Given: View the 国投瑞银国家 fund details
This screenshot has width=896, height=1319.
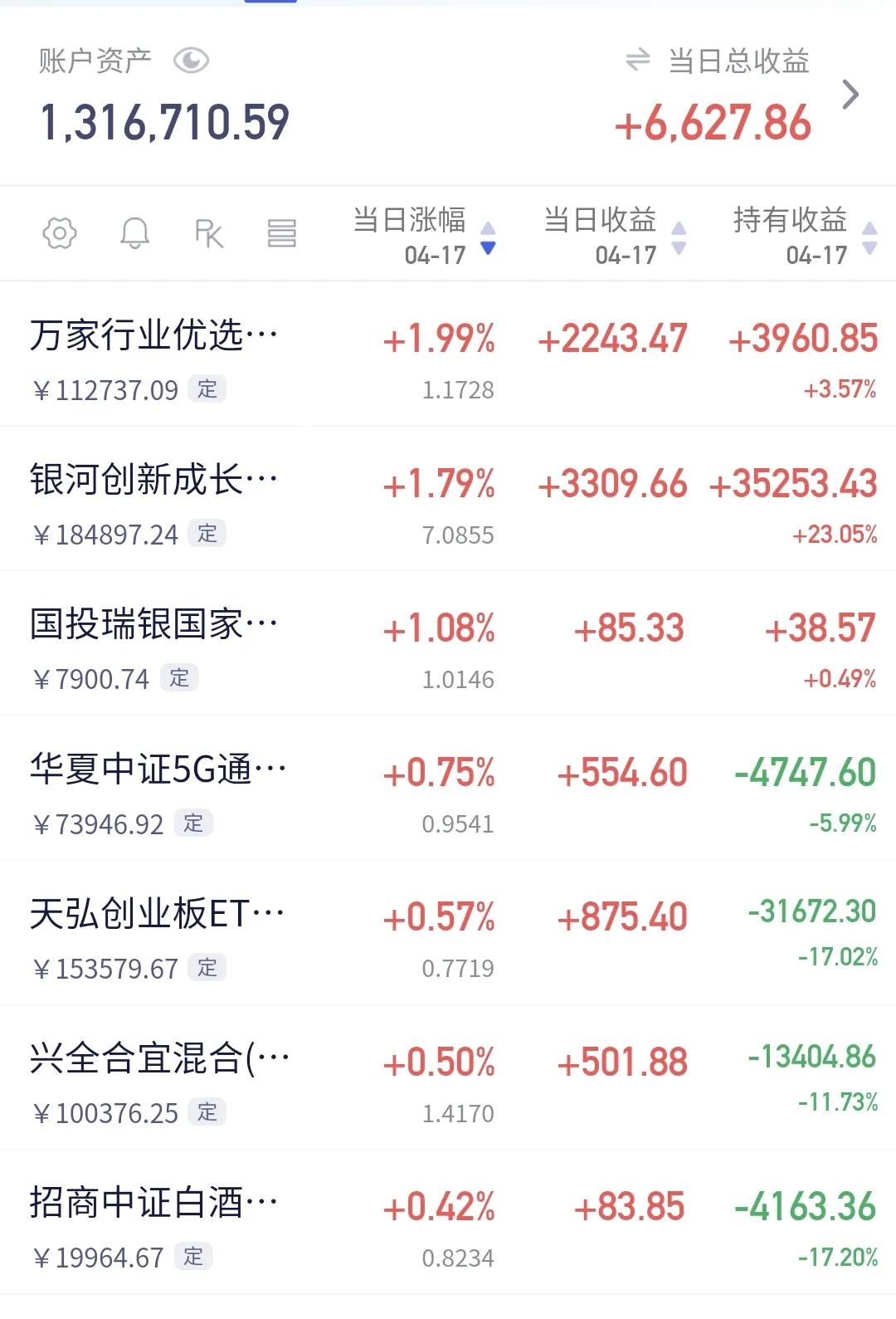Looking at the screenshot, I should [154, 625].
